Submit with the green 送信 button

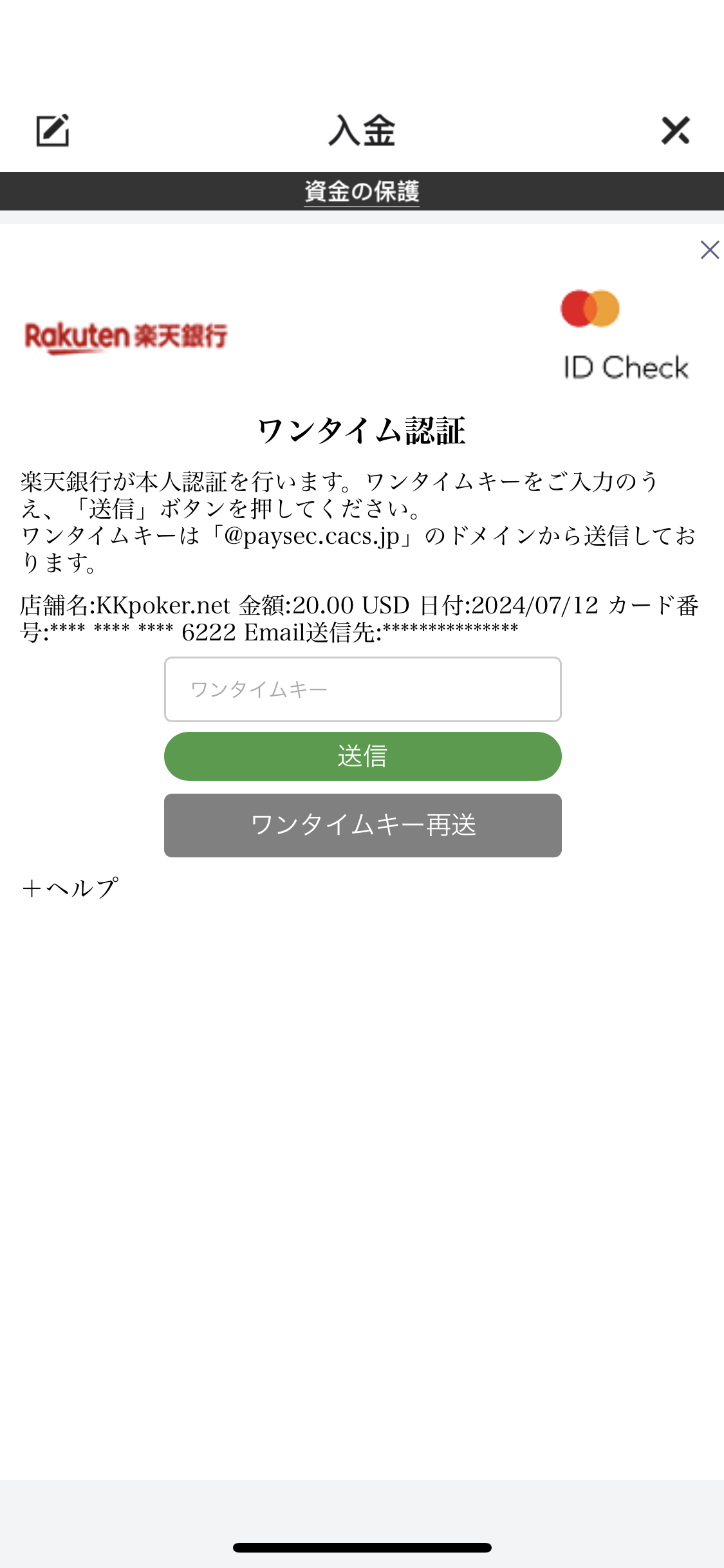point(363,756)
